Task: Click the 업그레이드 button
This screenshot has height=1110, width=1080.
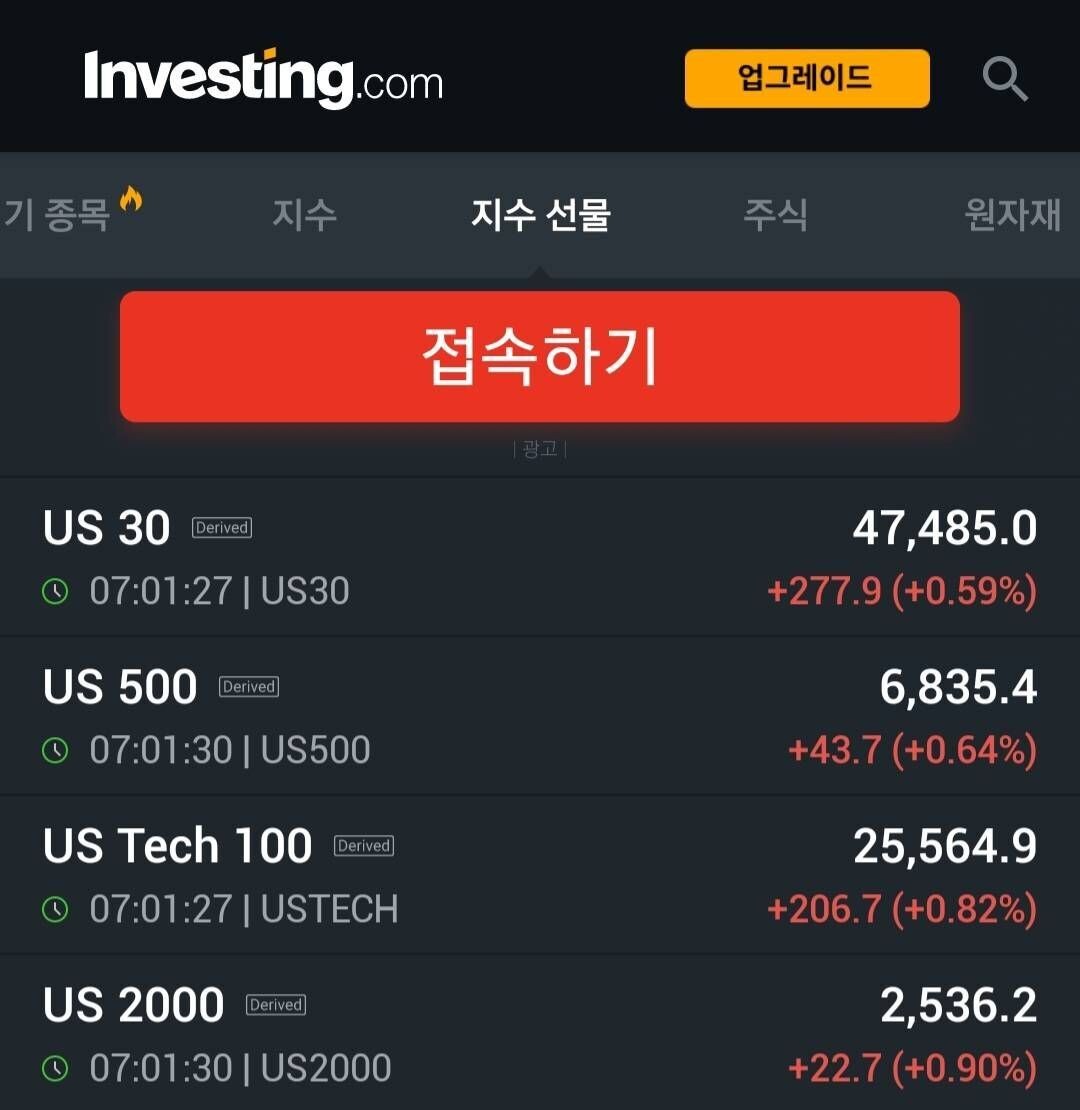Action: 806,78
